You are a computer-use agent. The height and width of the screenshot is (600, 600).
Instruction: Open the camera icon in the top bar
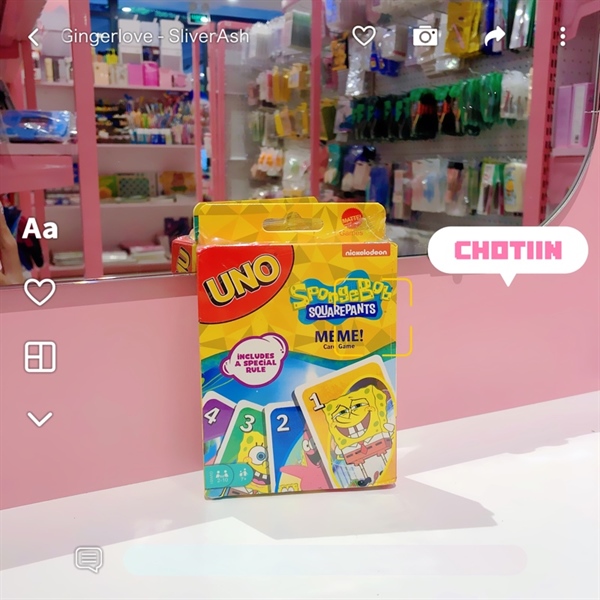tap(426, 36)
